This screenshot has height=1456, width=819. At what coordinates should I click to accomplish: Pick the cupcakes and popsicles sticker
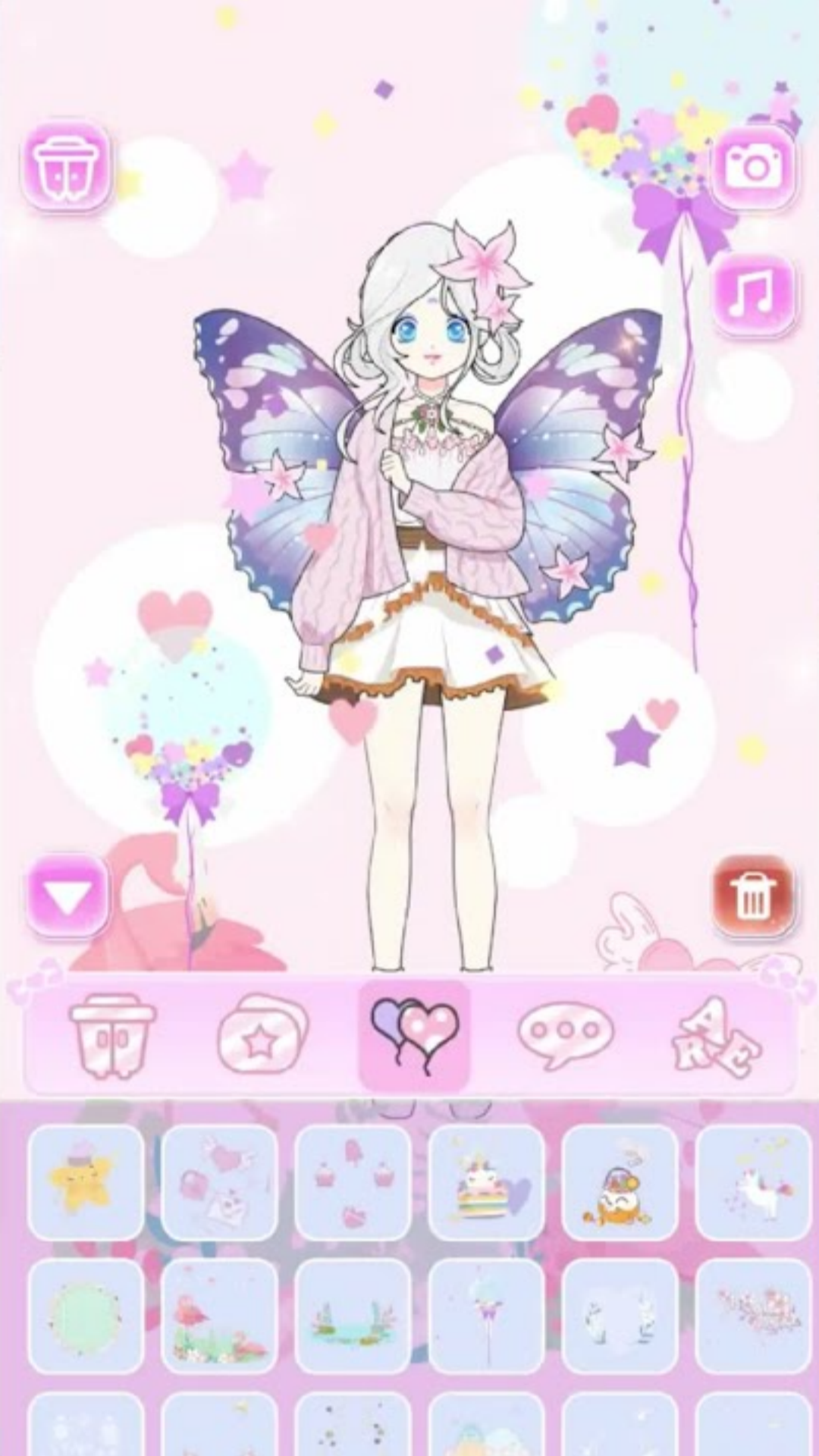click(353, 1182)
